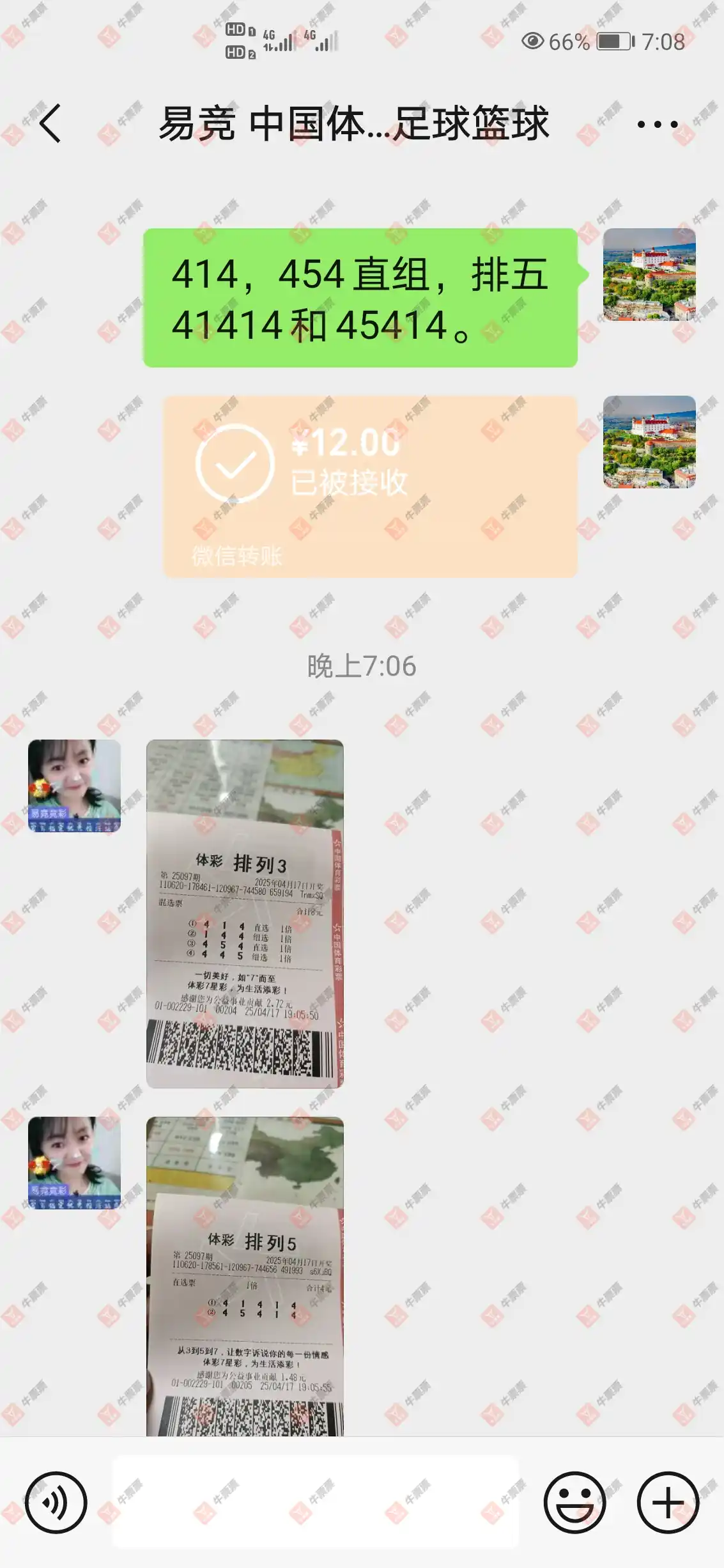Open the plus attachments panel
Screen dimensions: 724x1568
[668, 1502]
